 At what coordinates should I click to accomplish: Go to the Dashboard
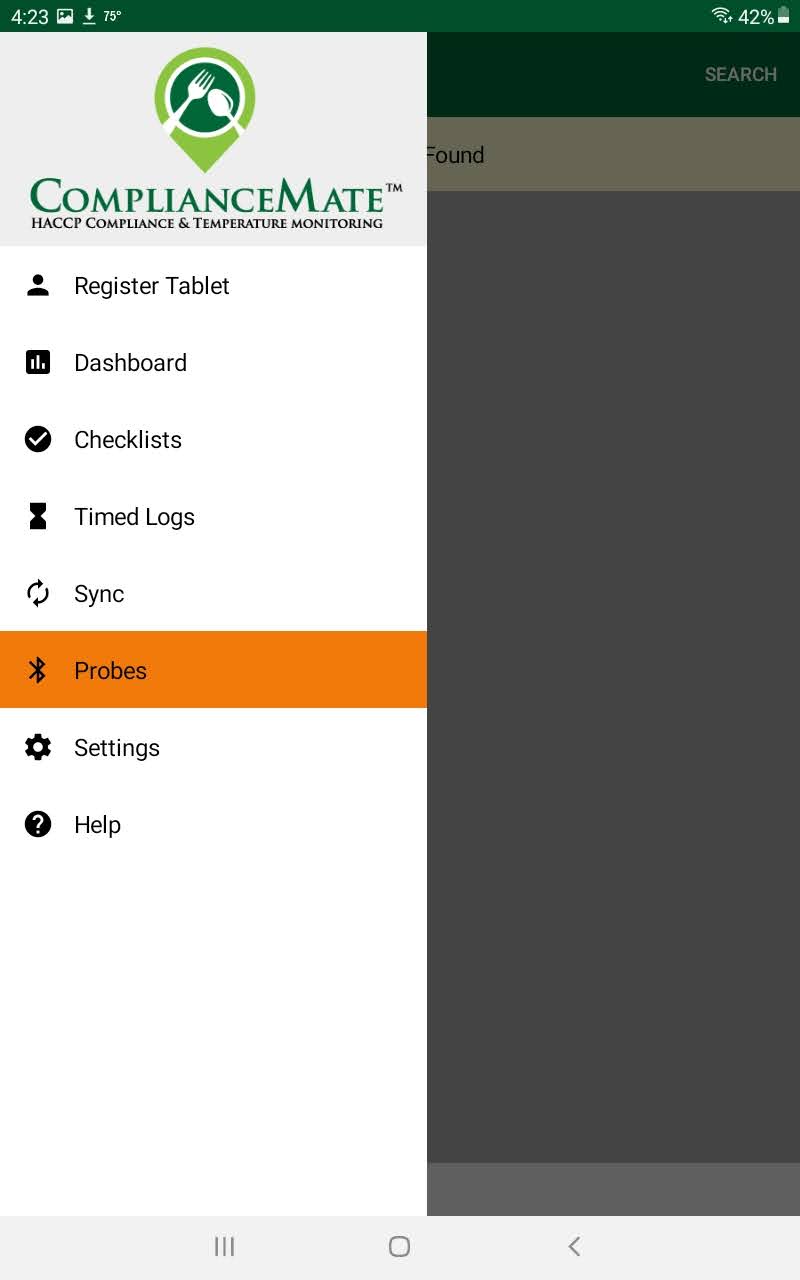click(130, 363)
